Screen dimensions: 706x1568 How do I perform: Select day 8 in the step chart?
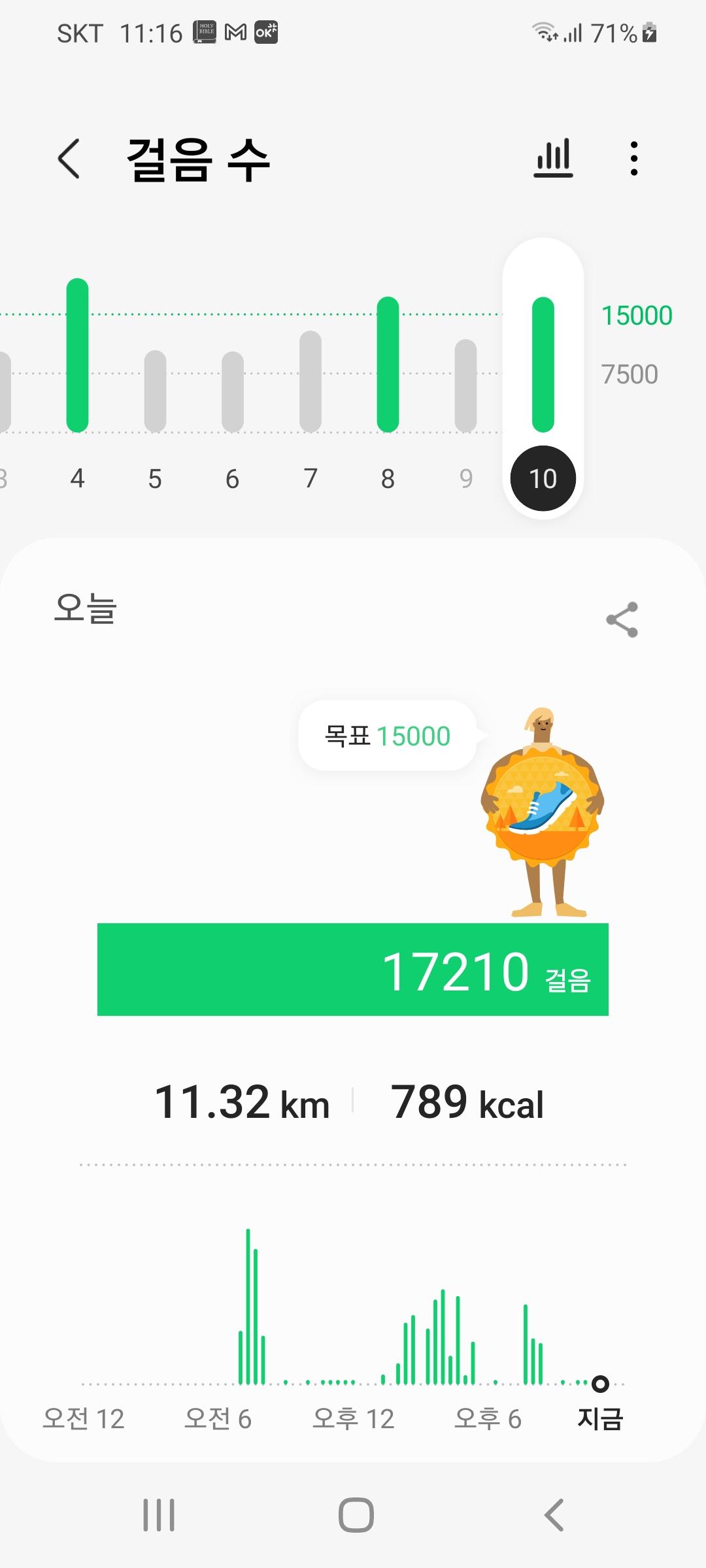click(388, 365)
